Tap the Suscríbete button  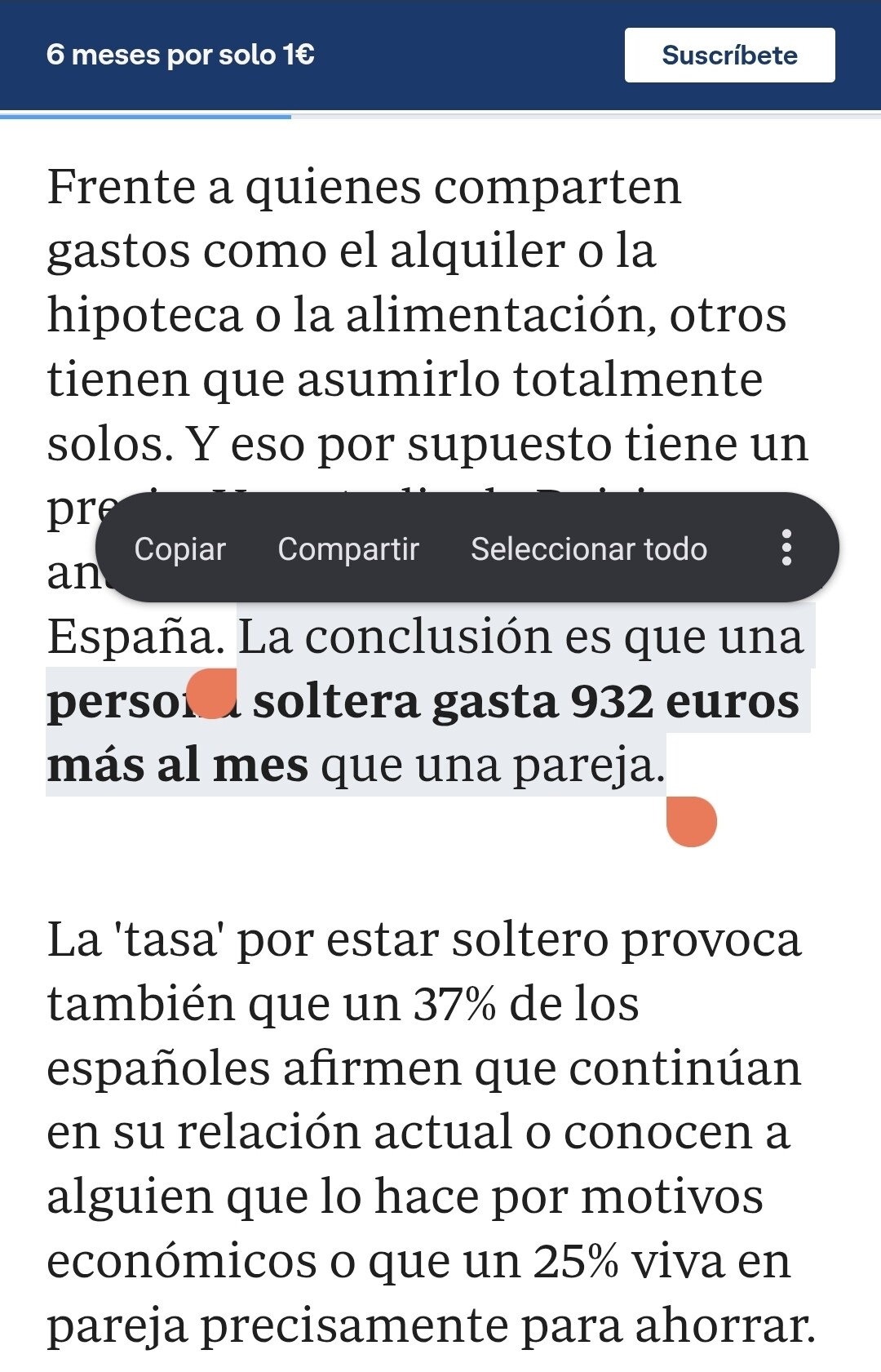point(729,56)
